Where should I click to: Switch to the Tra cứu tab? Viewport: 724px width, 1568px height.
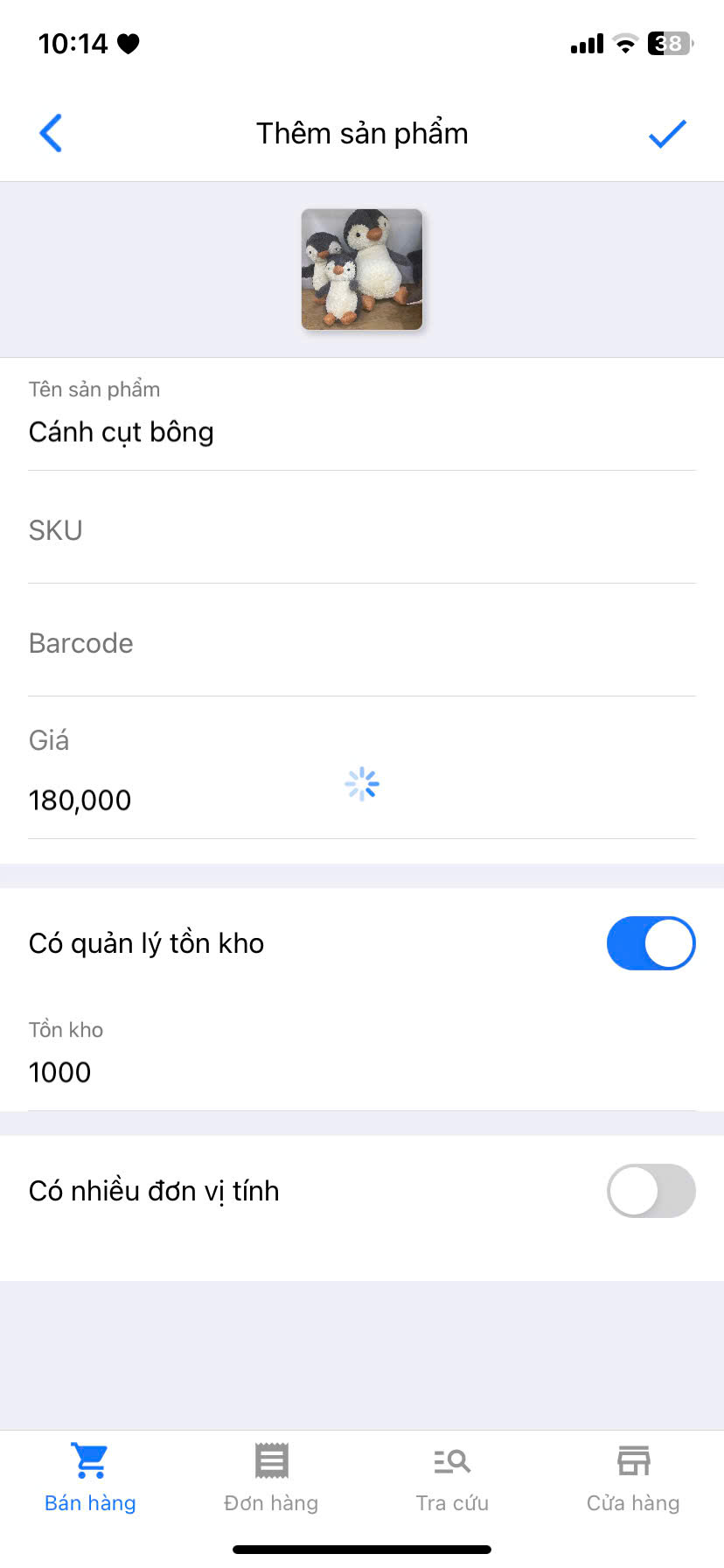(452, 1478)
